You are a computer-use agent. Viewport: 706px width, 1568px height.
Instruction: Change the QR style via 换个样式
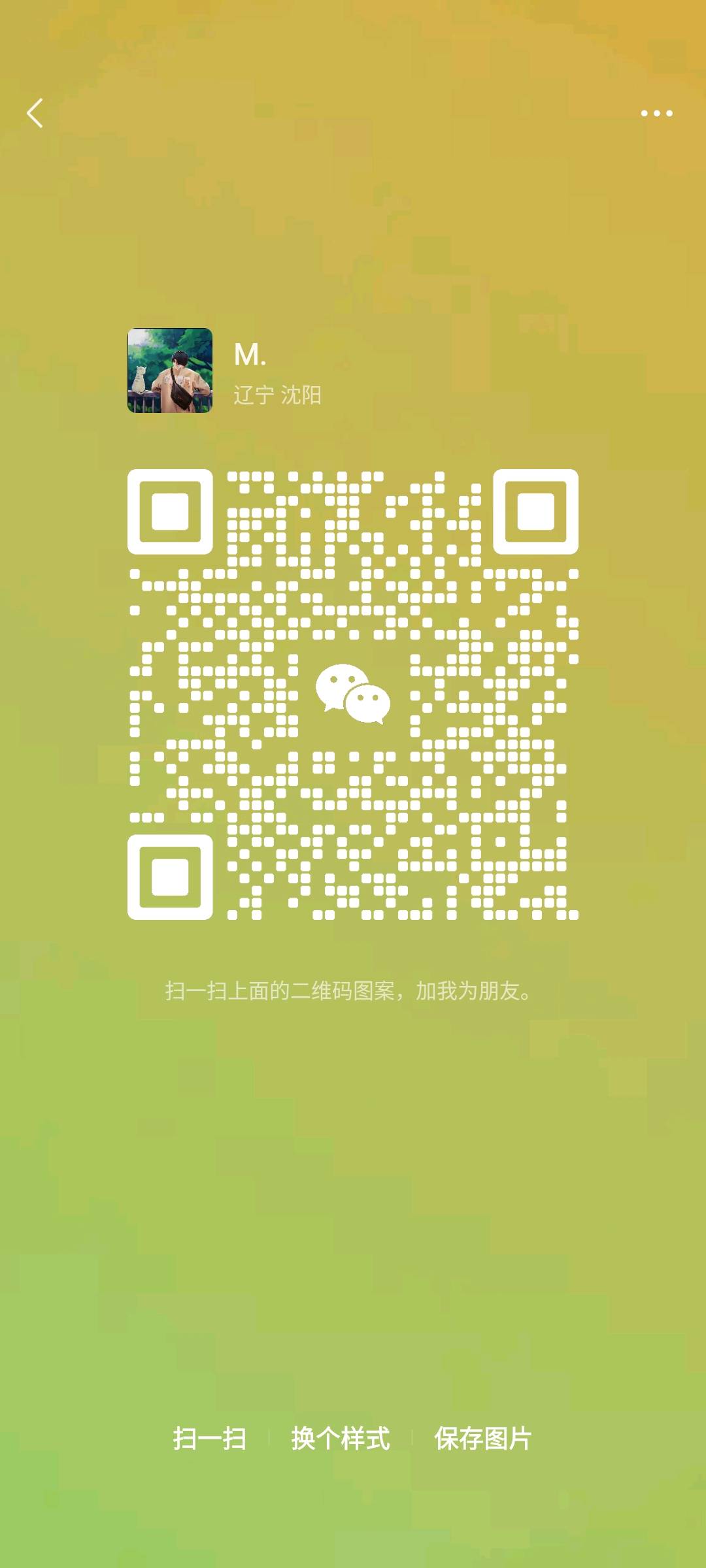click(341, 1439)
